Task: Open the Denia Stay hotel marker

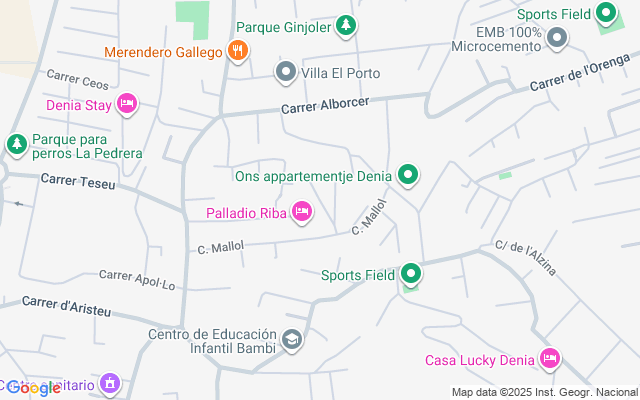Action: 127,103
